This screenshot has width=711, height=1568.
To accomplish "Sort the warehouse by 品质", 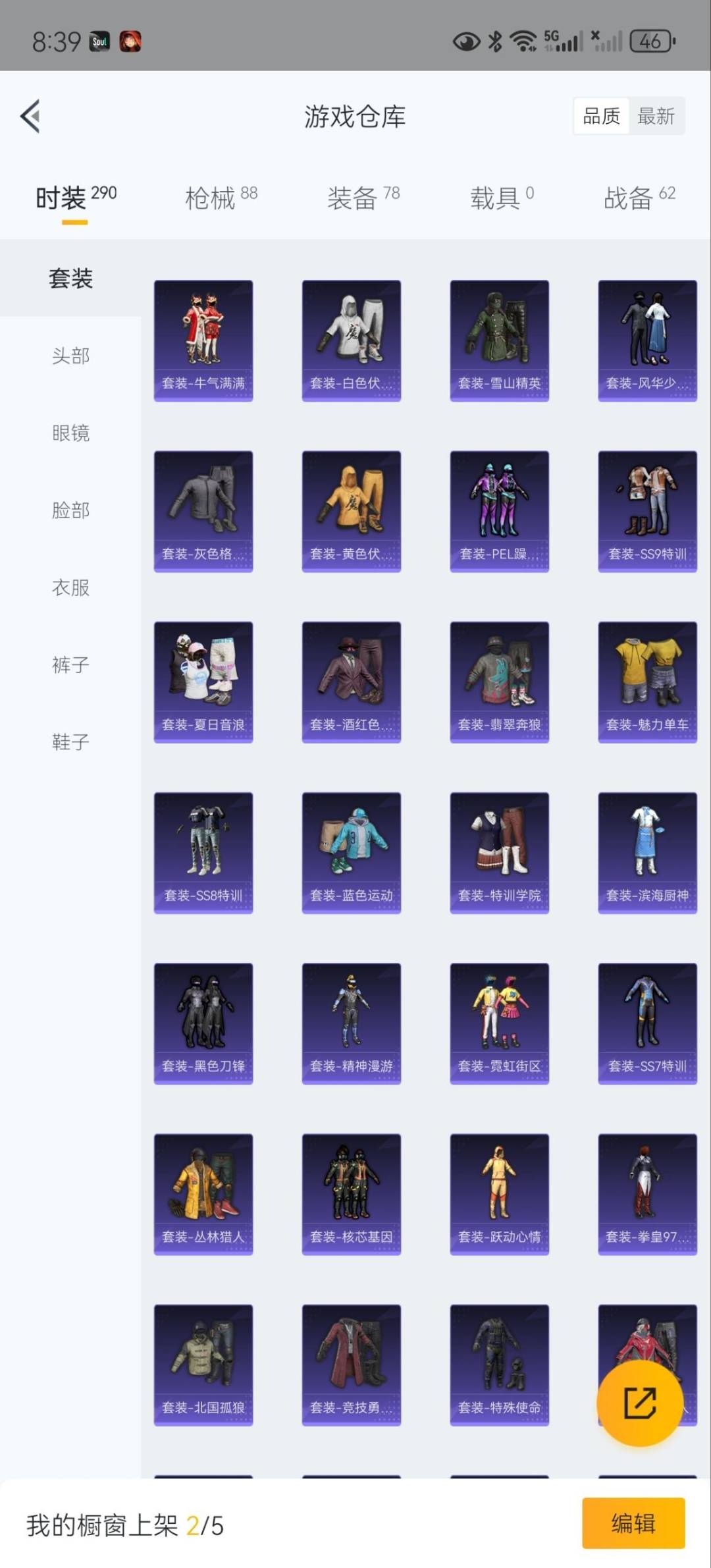I will (601, 117).
